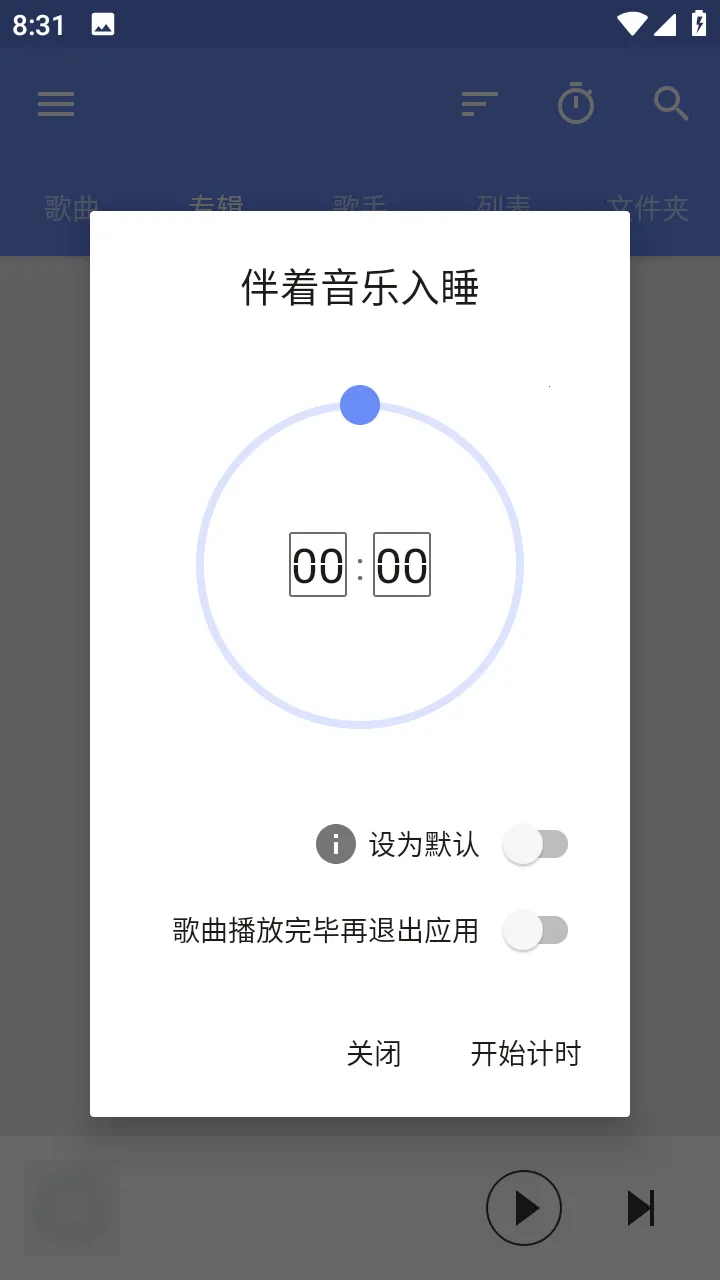This screenshot has height=1280, width=720.
Task: Click the info icon beside 设为默认
Action: pos(335,844)
